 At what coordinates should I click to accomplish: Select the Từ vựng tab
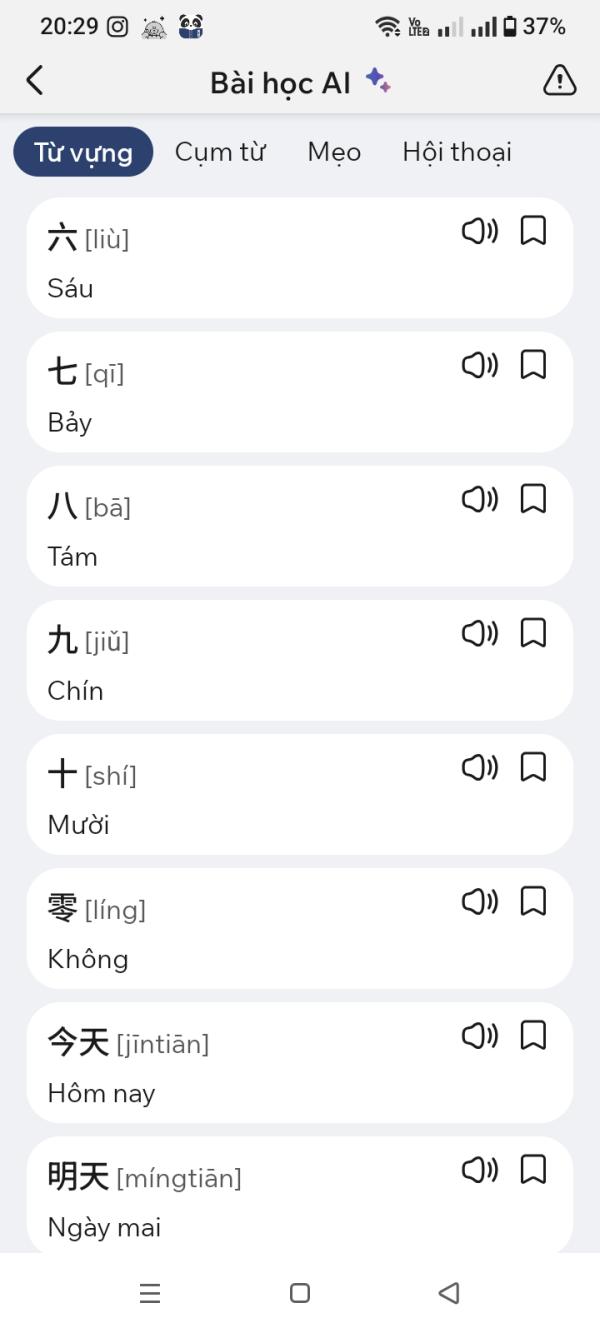[83, 152]
